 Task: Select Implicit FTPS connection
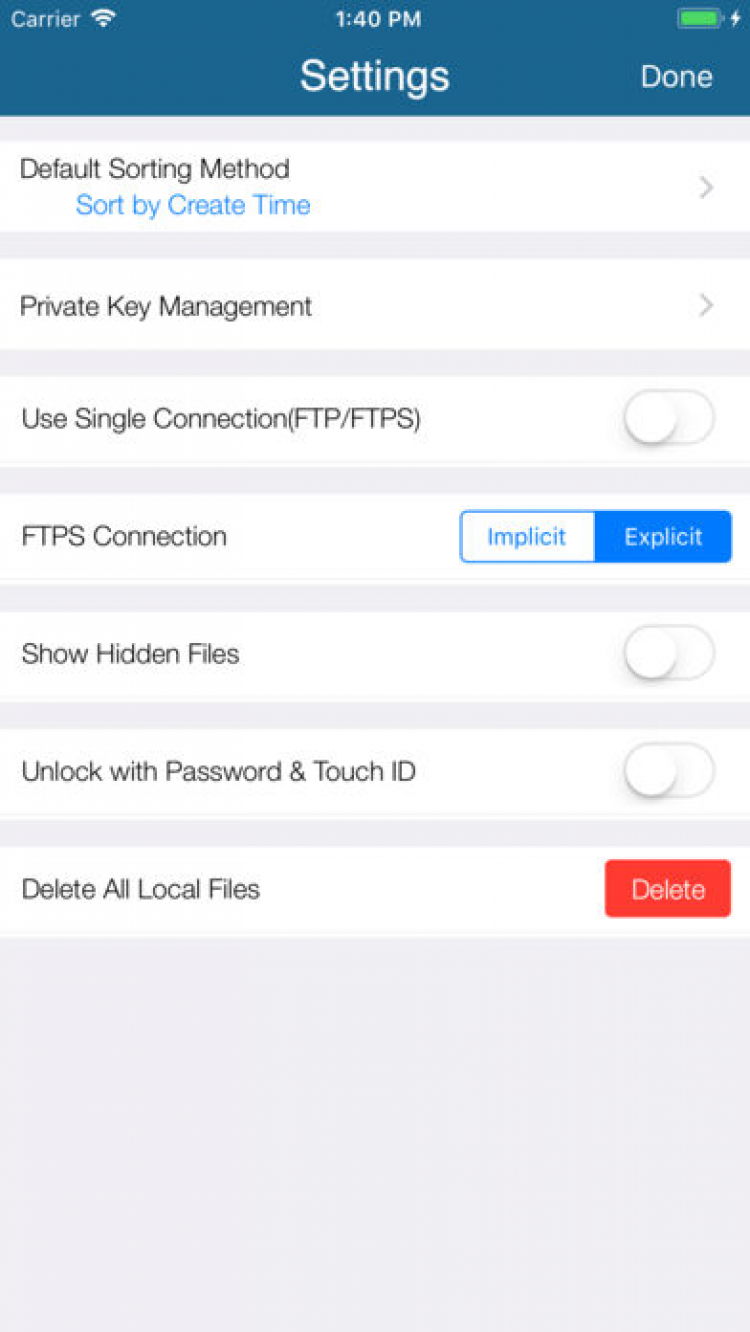tap(527, 537)
